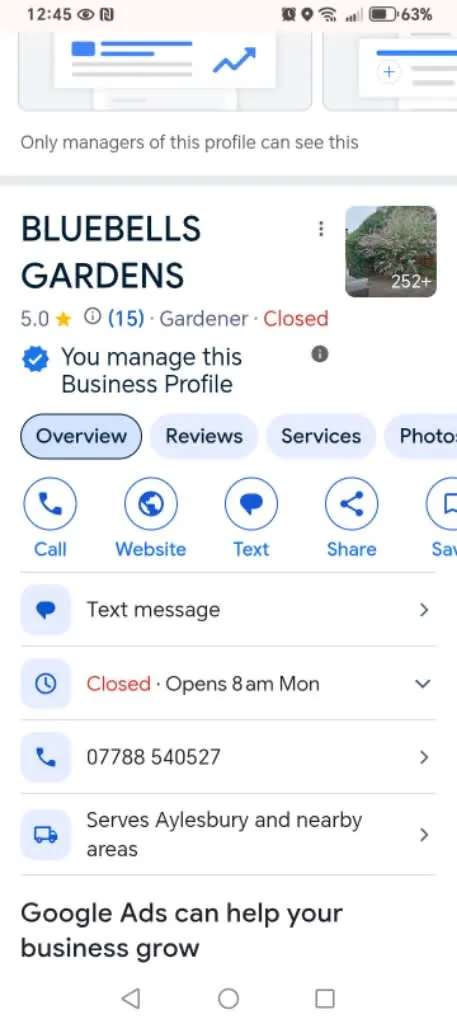Go back with system back button
This screenshot has height=1024, width=457.
[131, 998]
